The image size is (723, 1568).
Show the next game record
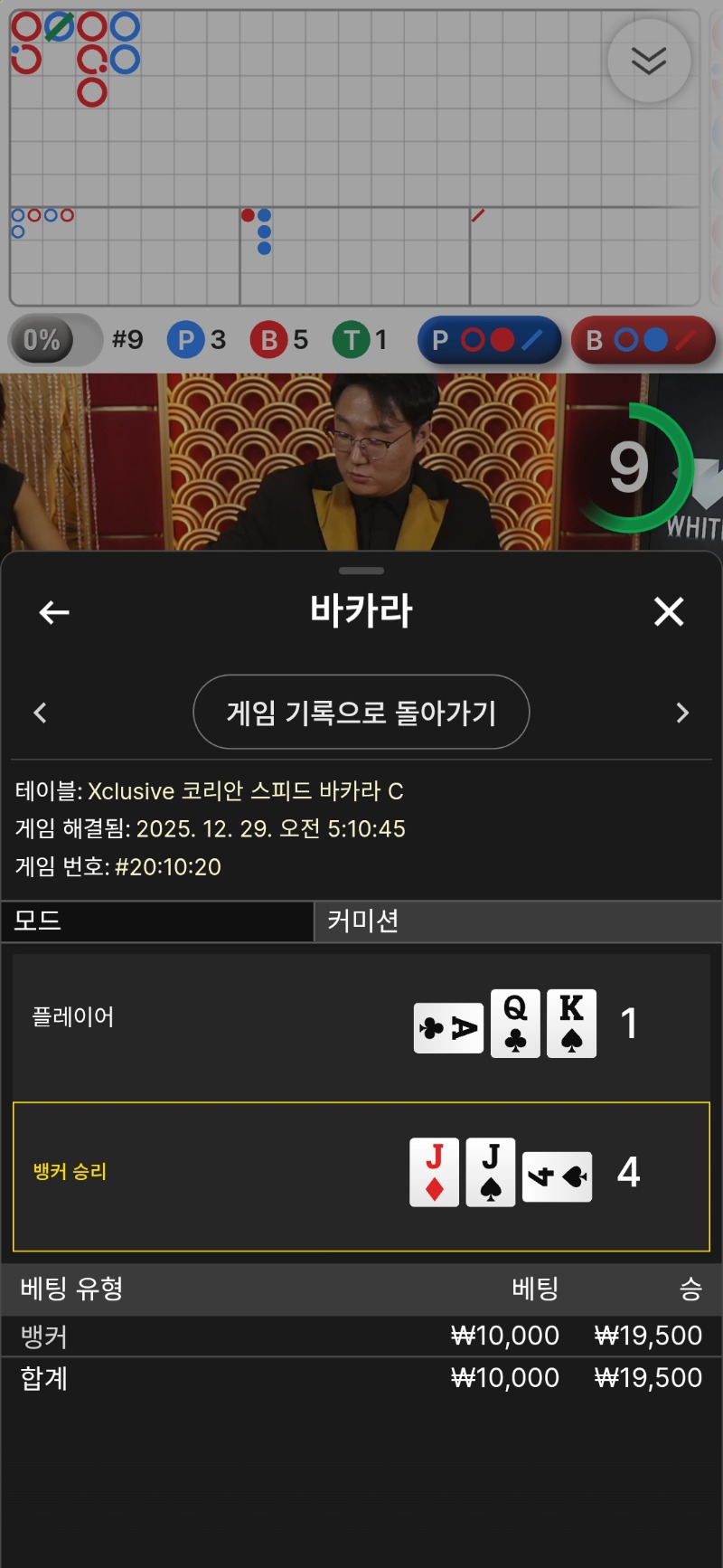(682, 713)
